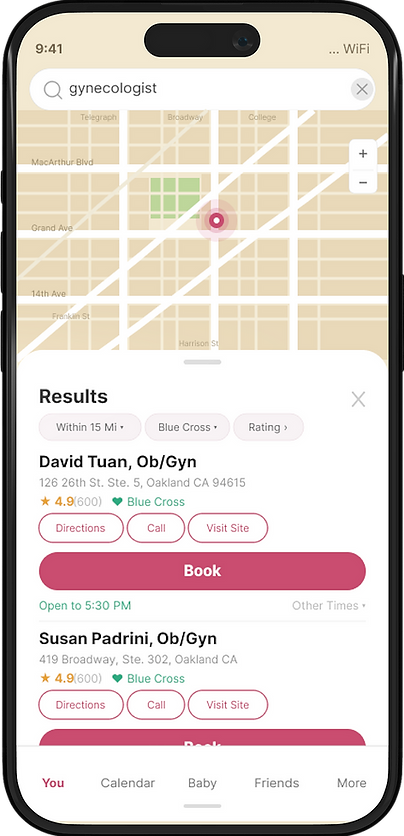Get directions to Susan Padrini's office

point(81,705)
